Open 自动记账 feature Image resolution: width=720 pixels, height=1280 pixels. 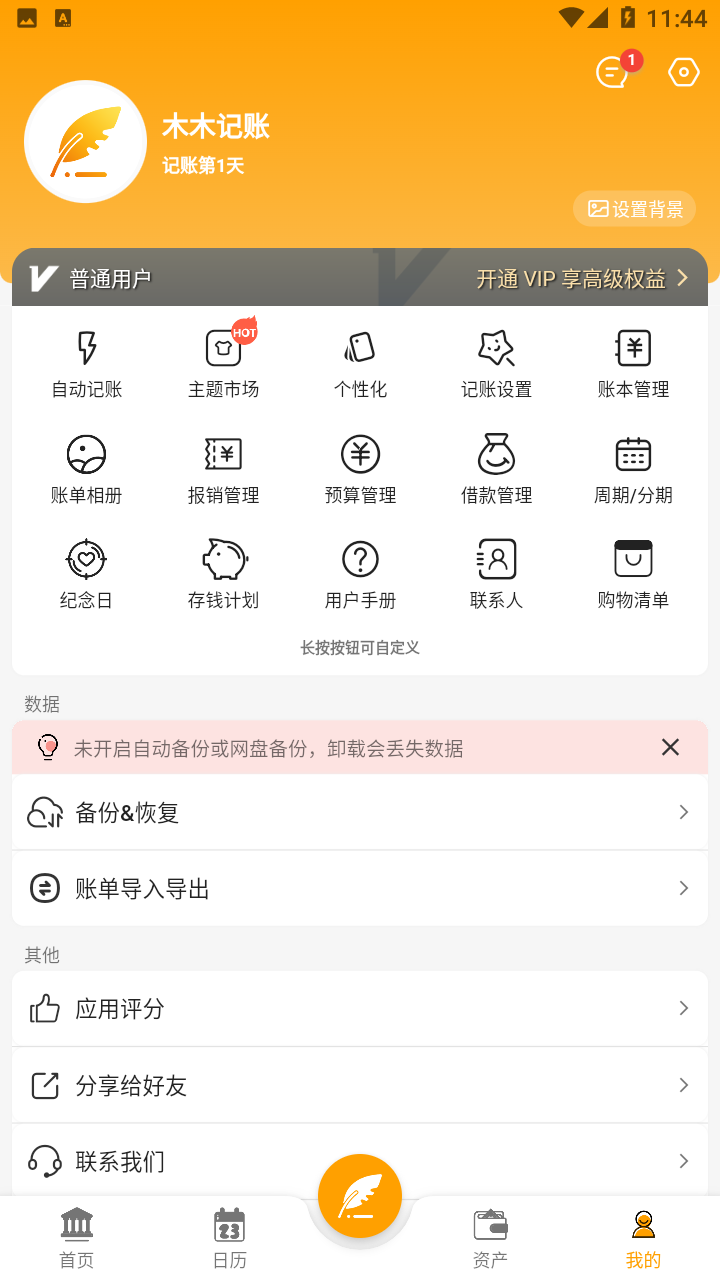coord(87,365)
